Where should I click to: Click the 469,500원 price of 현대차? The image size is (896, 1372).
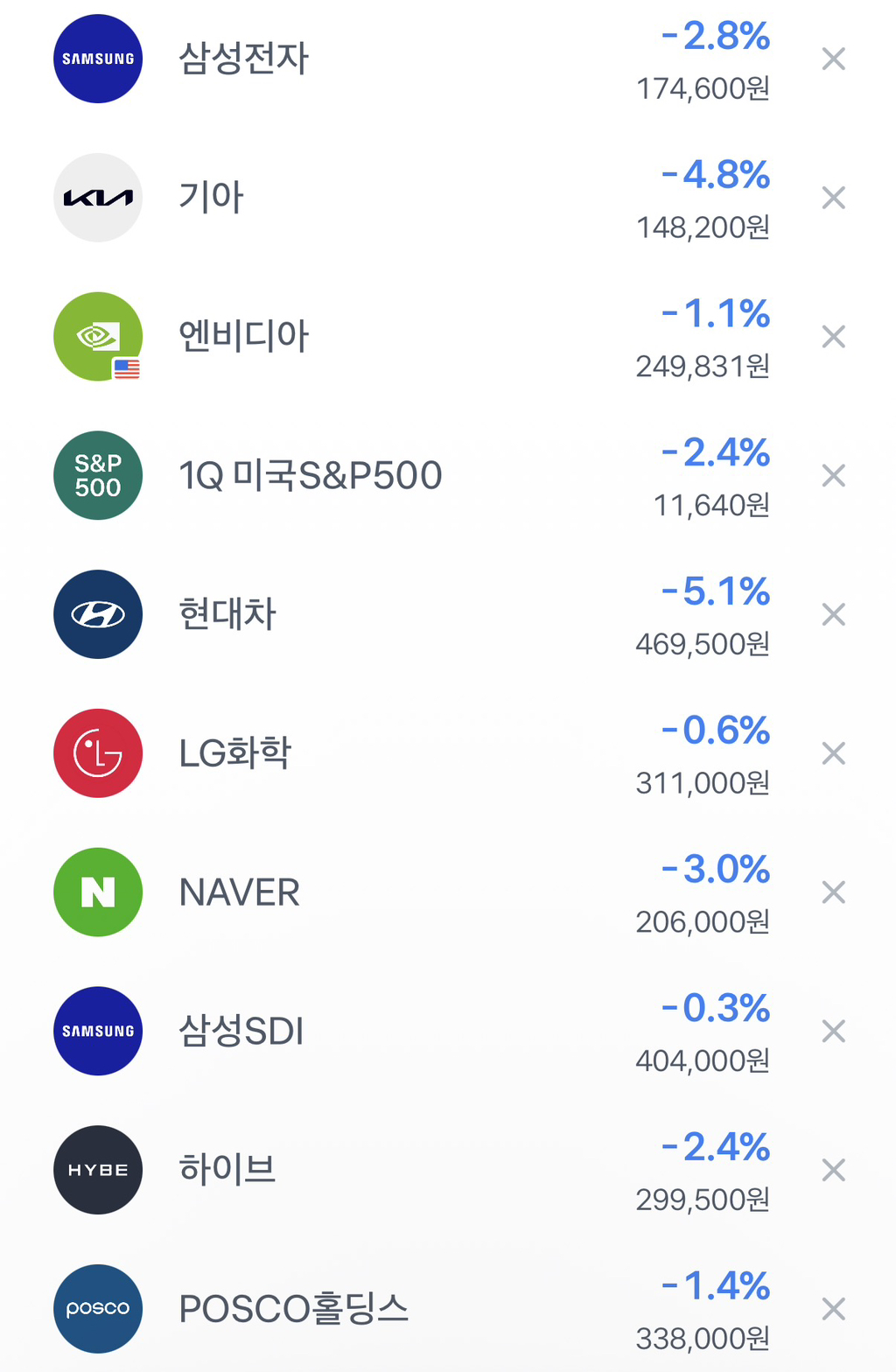pyautogui.click(x=703, y=643)
